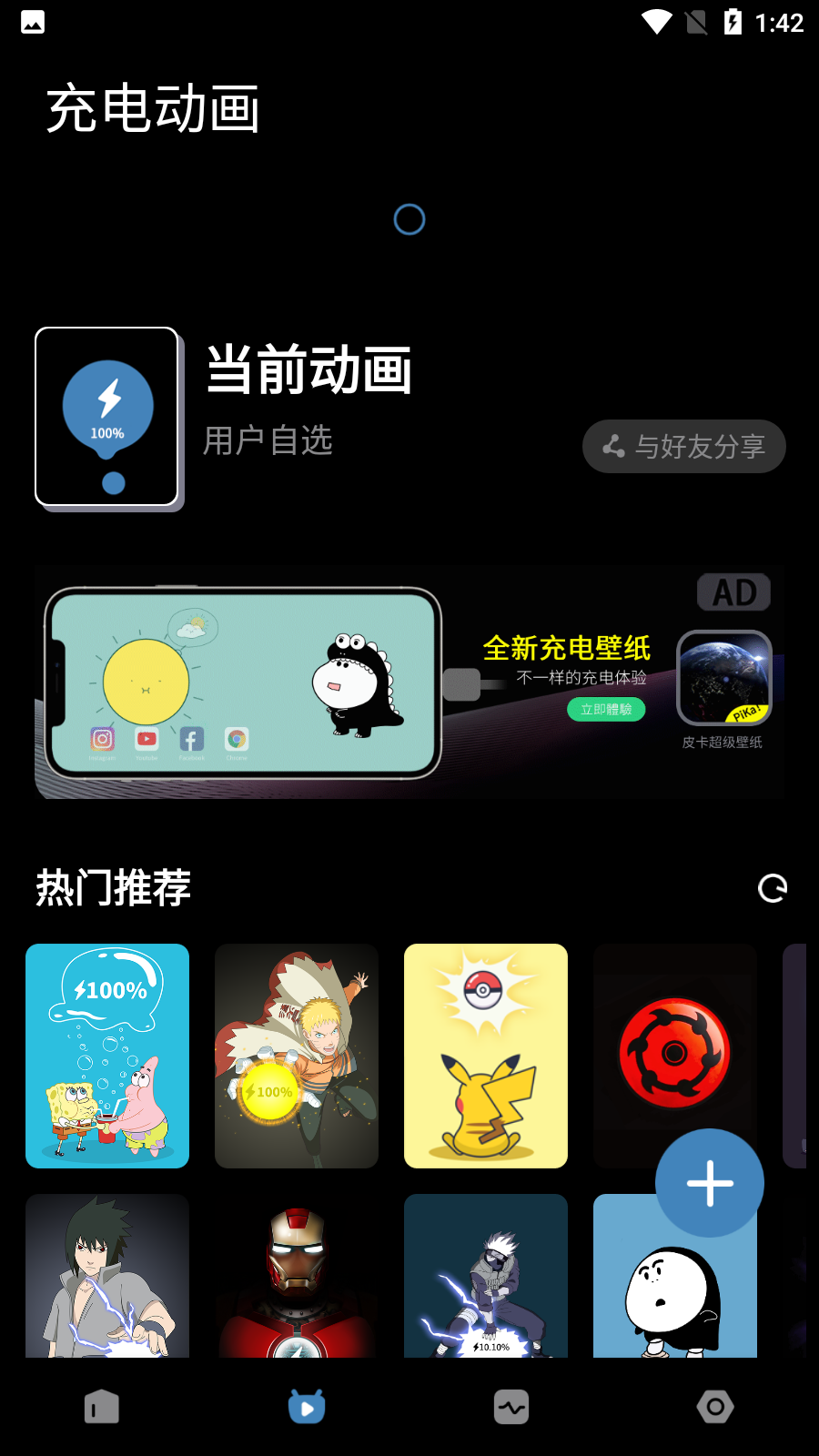Open the red Sharingan animation thumbnail

(x=674, y=1056)
